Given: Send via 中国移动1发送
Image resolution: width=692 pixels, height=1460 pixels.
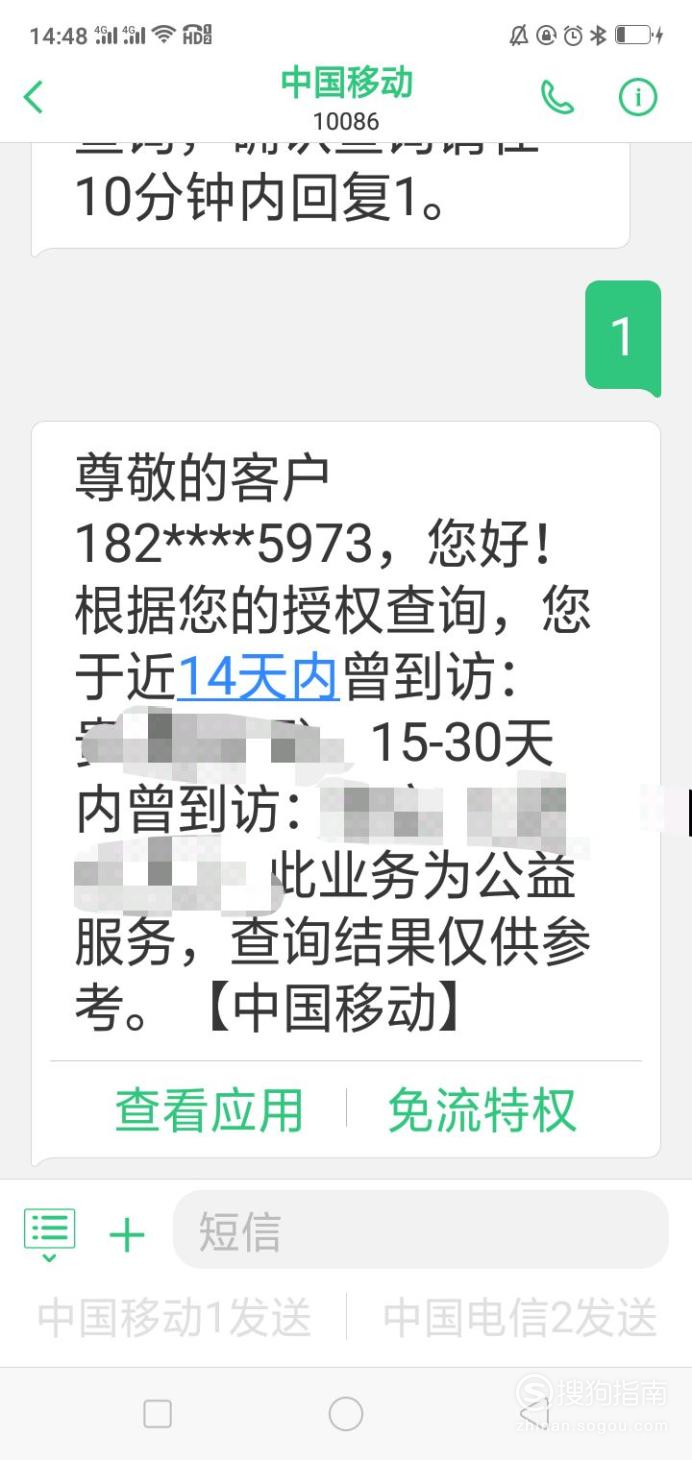Looking at the screenshot, I should [175, 1317].
